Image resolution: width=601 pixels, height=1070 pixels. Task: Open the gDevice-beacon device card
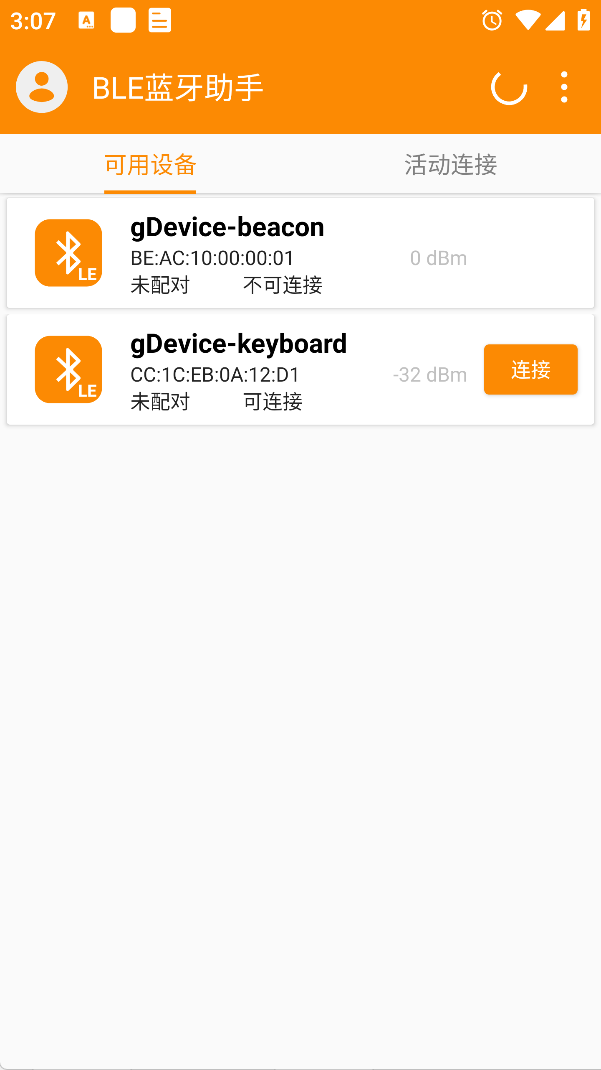(x=300, y=253)
